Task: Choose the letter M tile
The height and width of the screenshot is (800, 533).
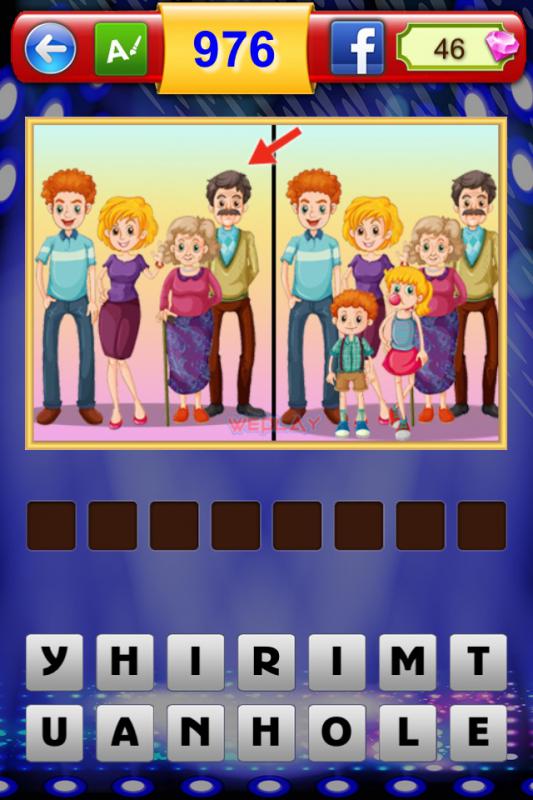Action: (408, 662)
